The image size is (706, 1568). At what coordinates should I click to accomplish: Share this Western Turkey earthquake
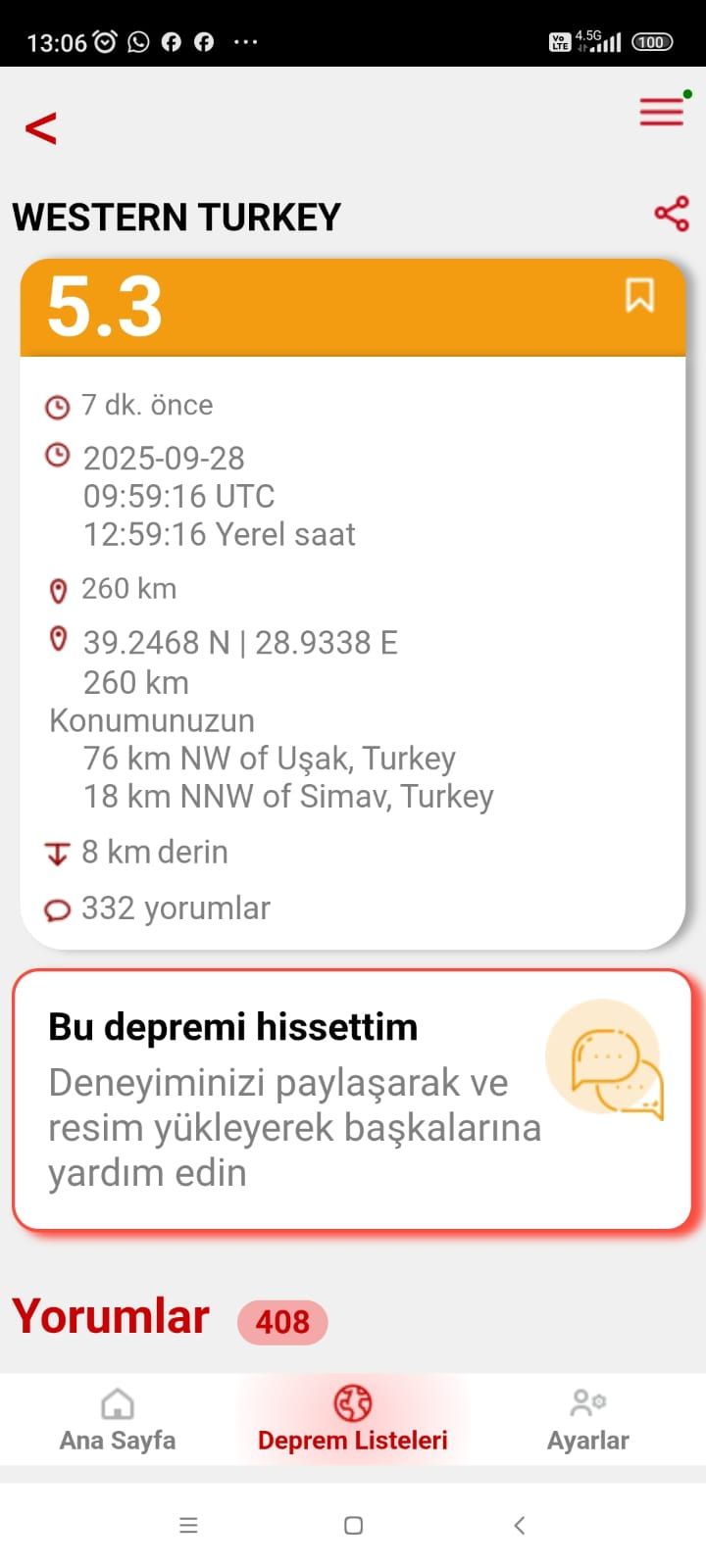pyautogui.click(x=672, y=214)
